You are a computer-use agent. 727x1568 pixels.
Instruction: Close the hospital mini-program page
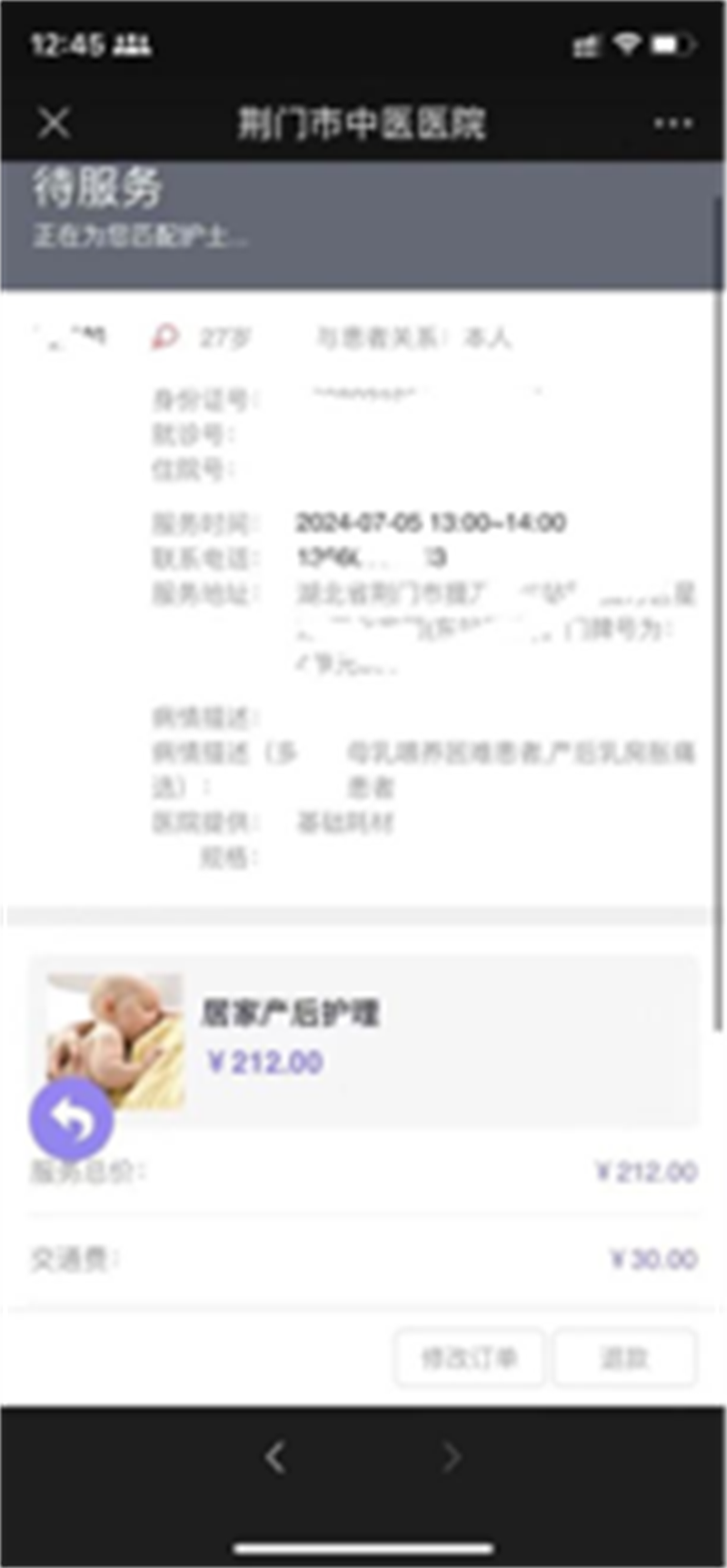tap(54, 123)
